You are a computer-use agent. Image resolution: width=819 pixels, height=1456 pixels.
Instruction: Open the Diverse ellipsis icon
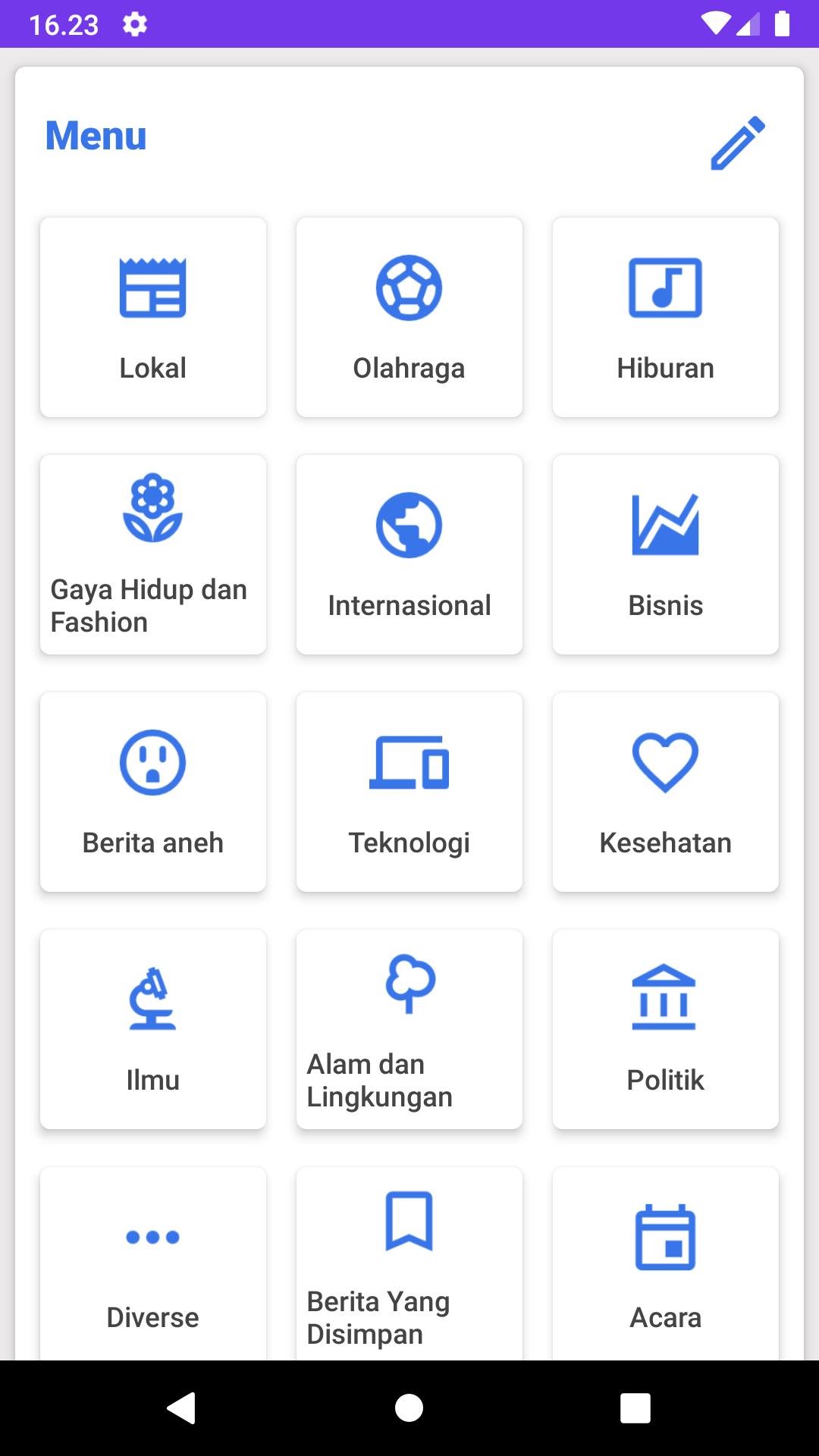[152, 1236]
